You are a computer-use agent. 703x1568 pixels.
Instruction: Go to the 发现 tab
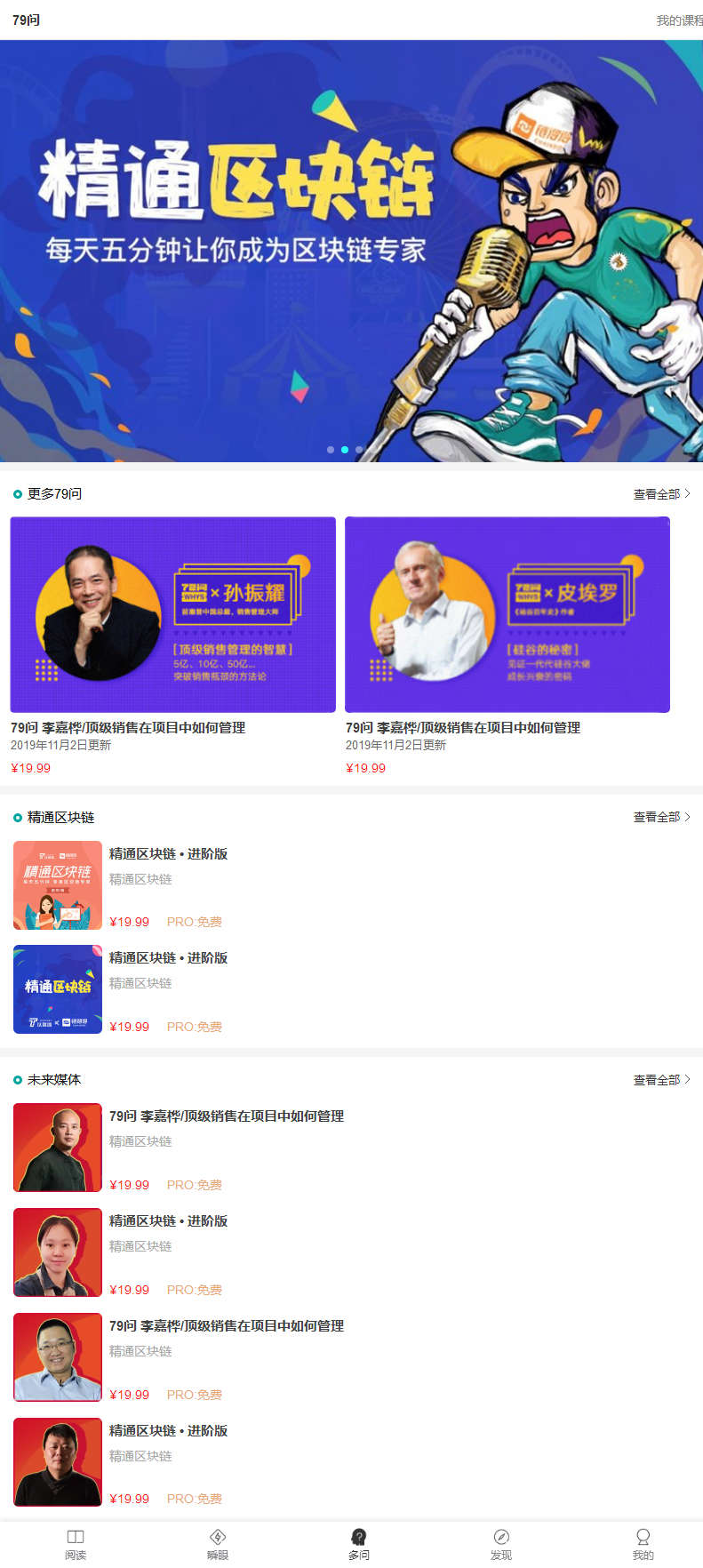[501, 1544]
